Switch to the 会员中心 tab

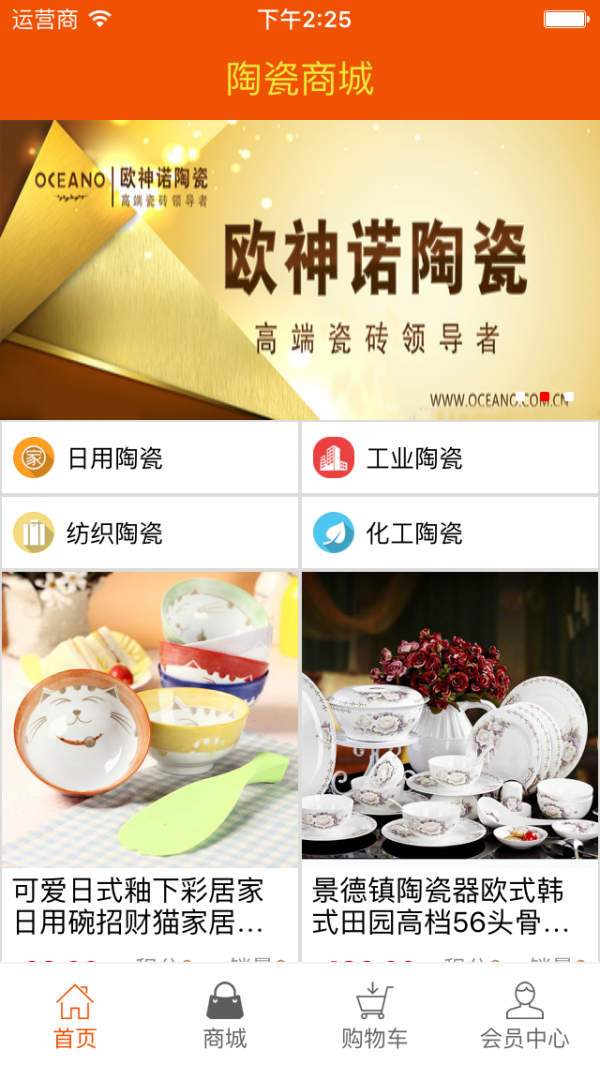click(x=525, y=1014)
